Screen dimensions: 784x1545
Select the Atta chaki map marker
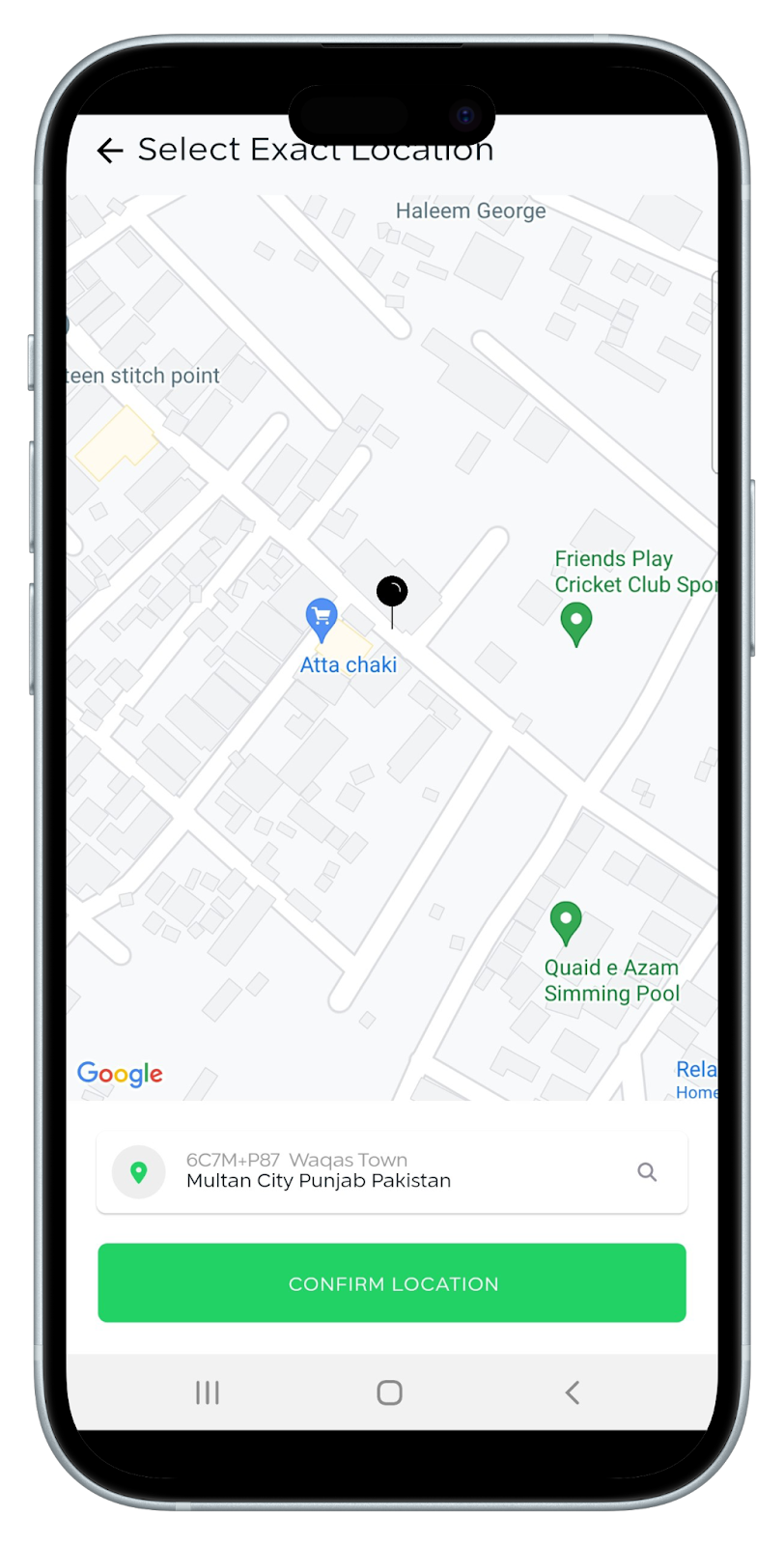322,617
